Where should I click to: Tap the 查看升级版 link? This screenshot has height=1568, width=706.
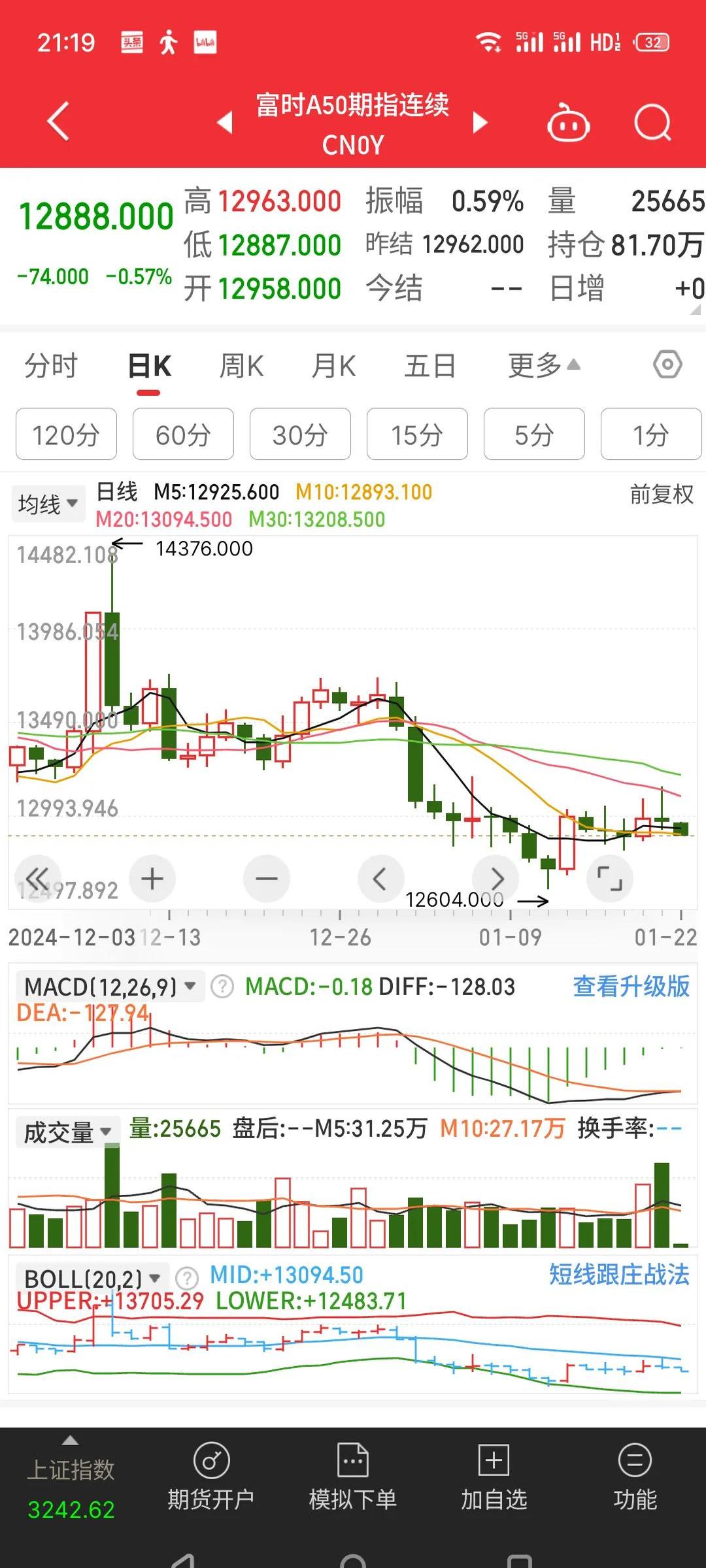[x=631, y=987]
